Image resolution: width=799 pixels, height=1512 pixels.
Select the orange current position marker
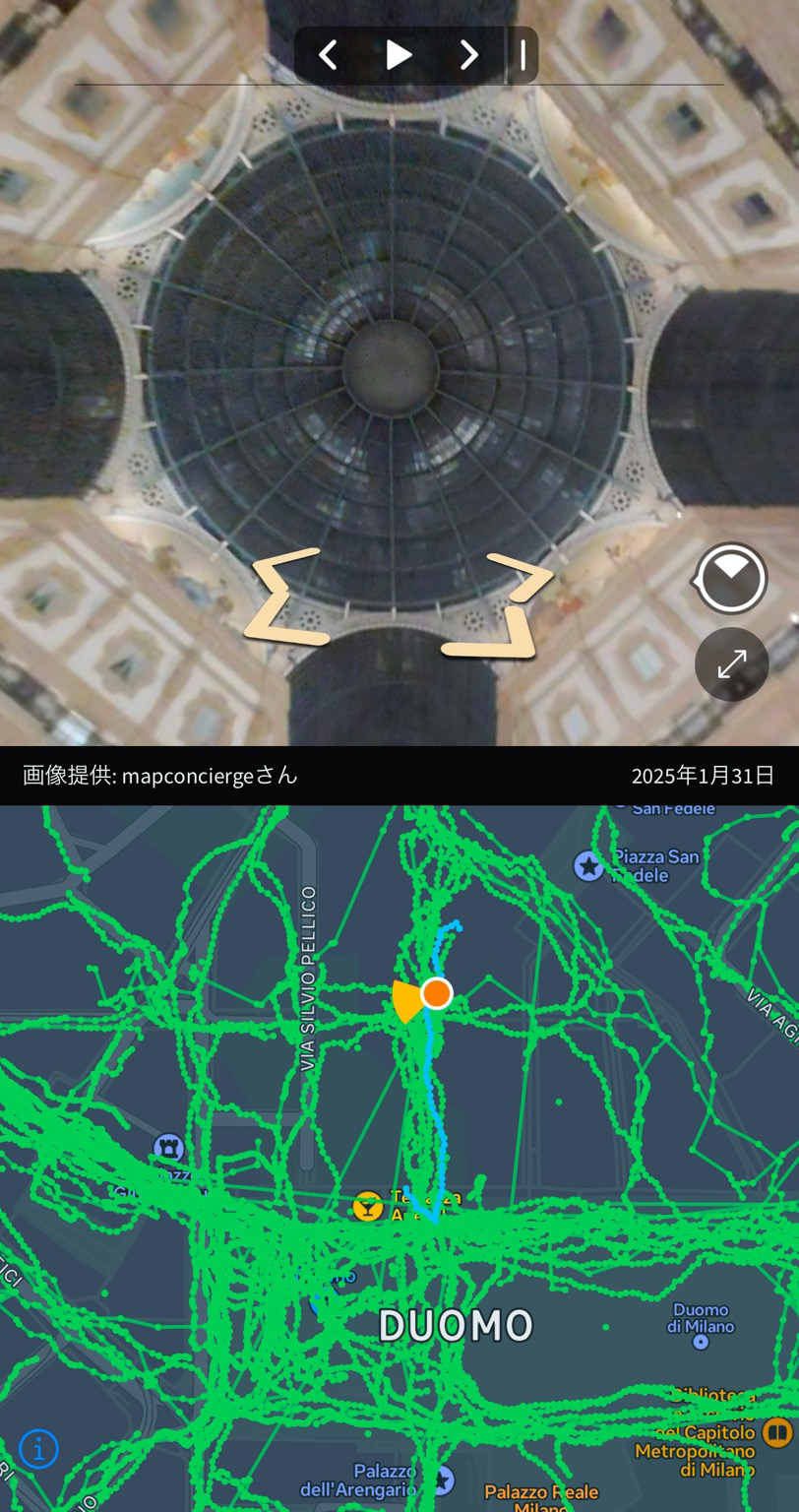[436, 994]
